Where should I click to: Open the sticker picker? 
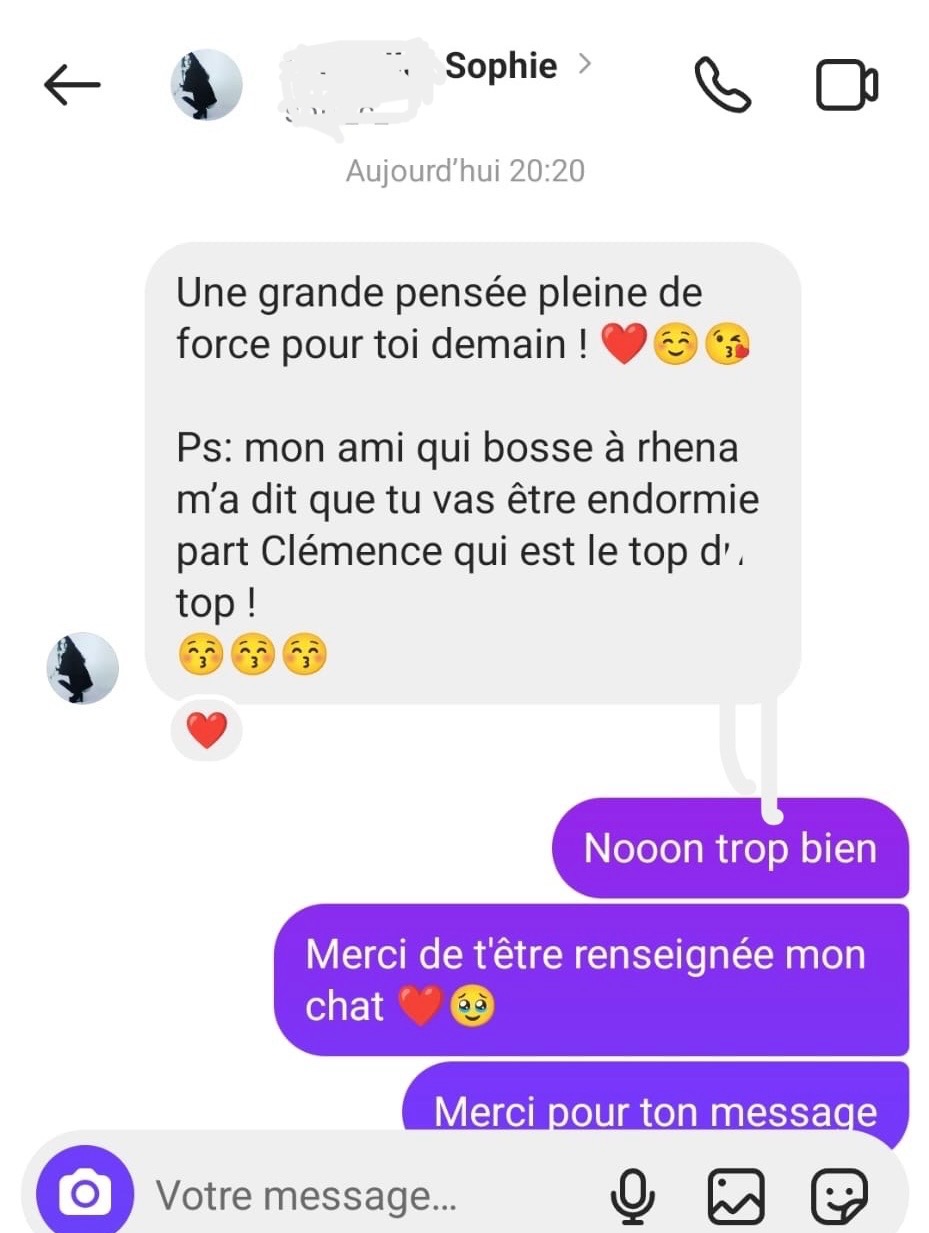pos(839,1195)
